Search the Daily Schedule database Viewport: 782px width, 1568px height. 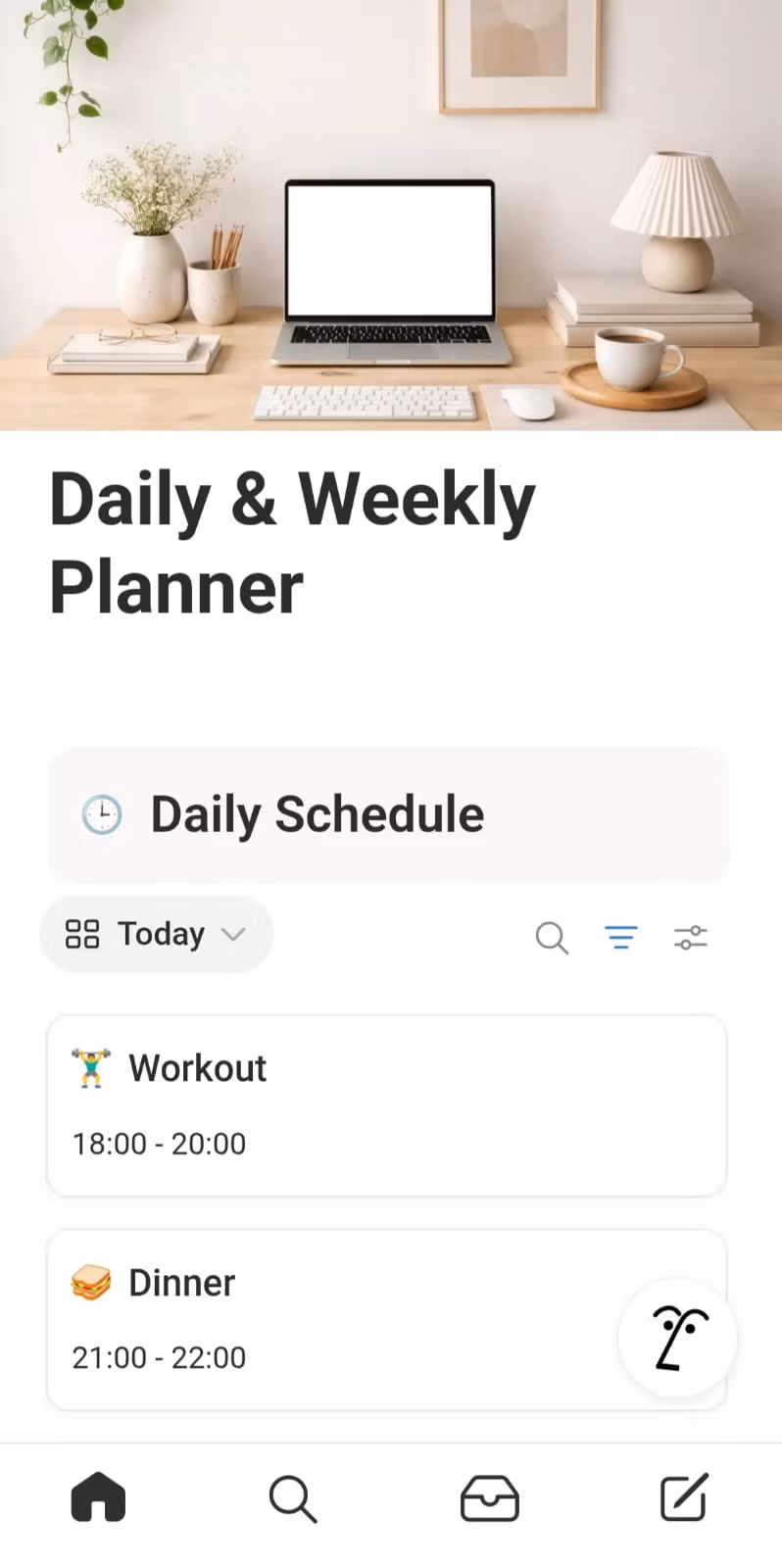tap(552, 938)
